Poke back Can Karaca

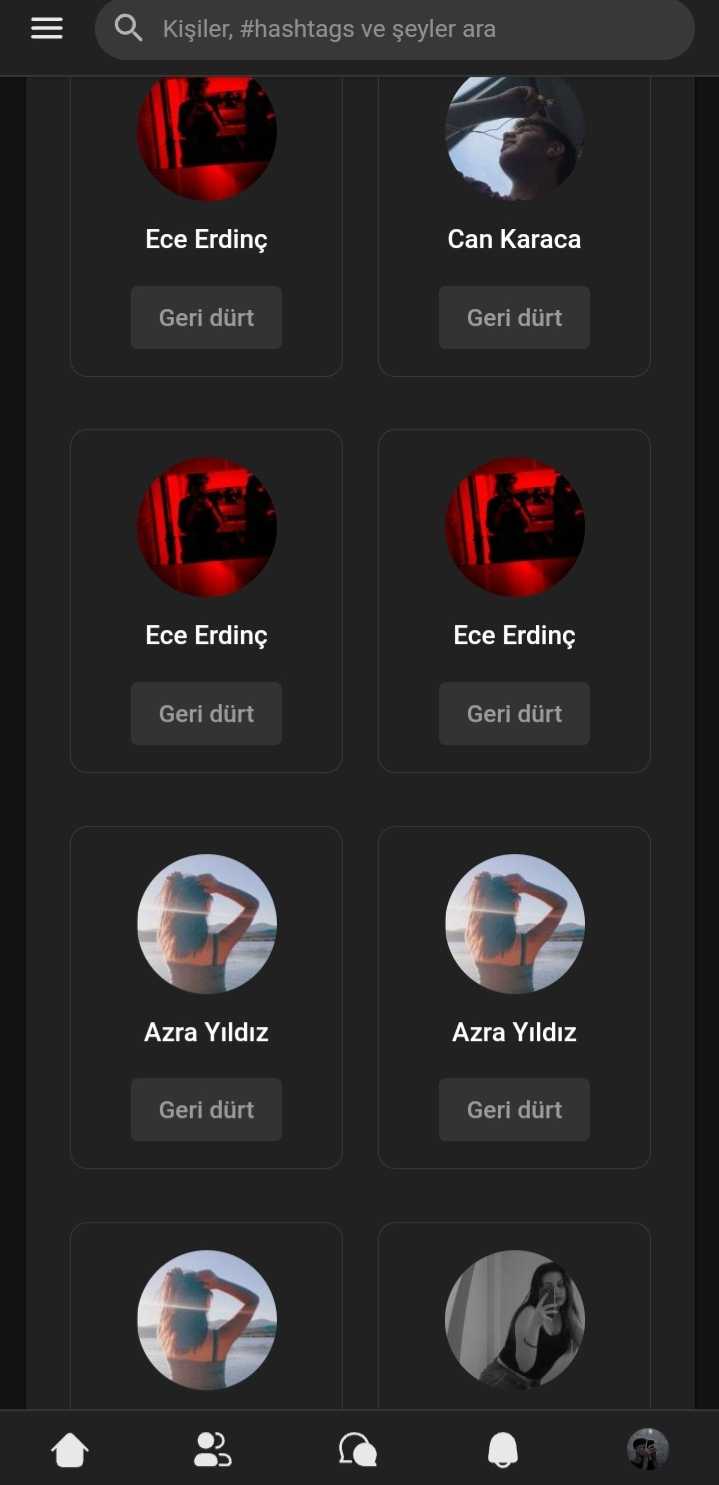[x=514, y=318]
